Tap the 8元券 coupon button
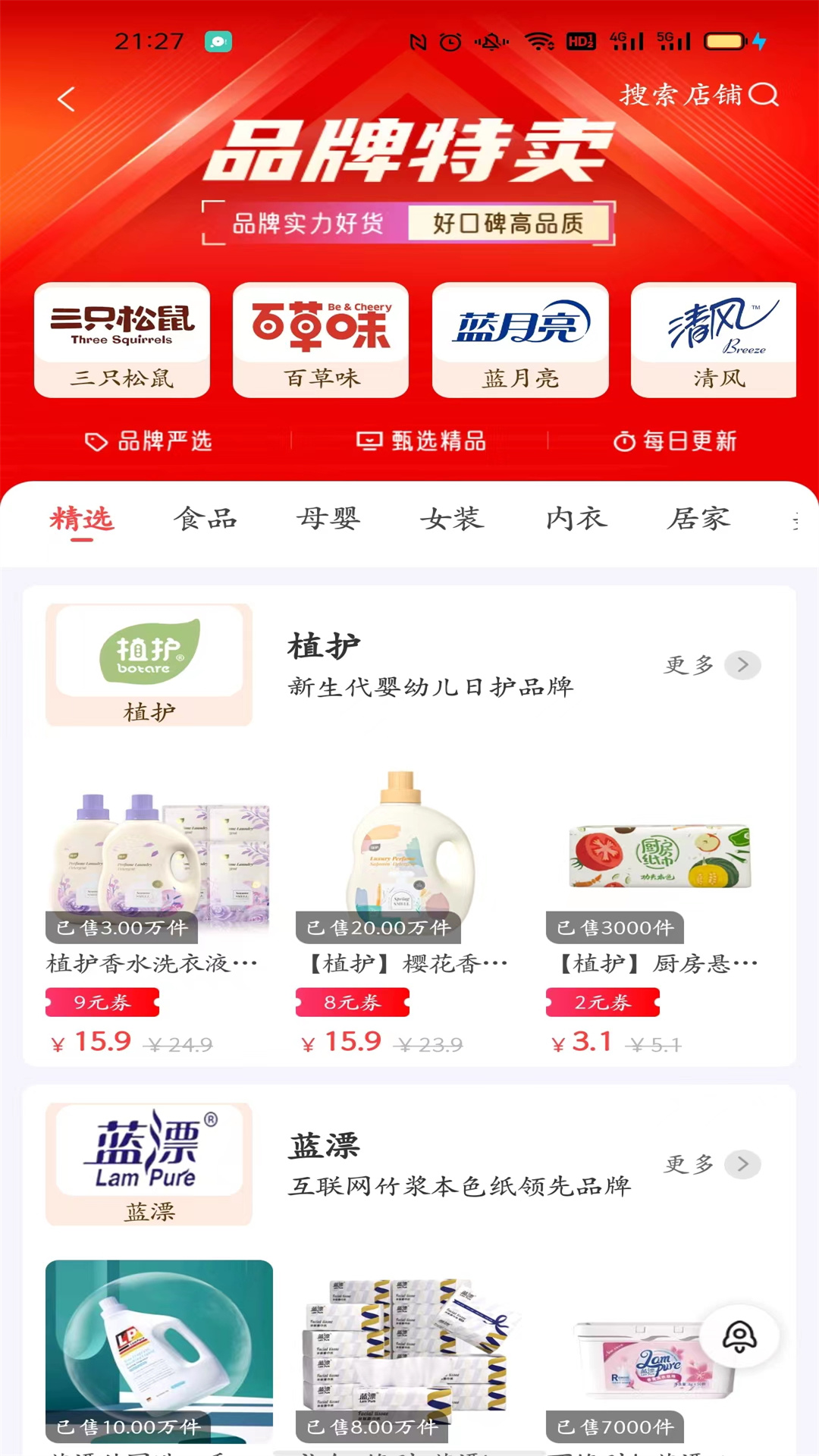 point(353,1002)
